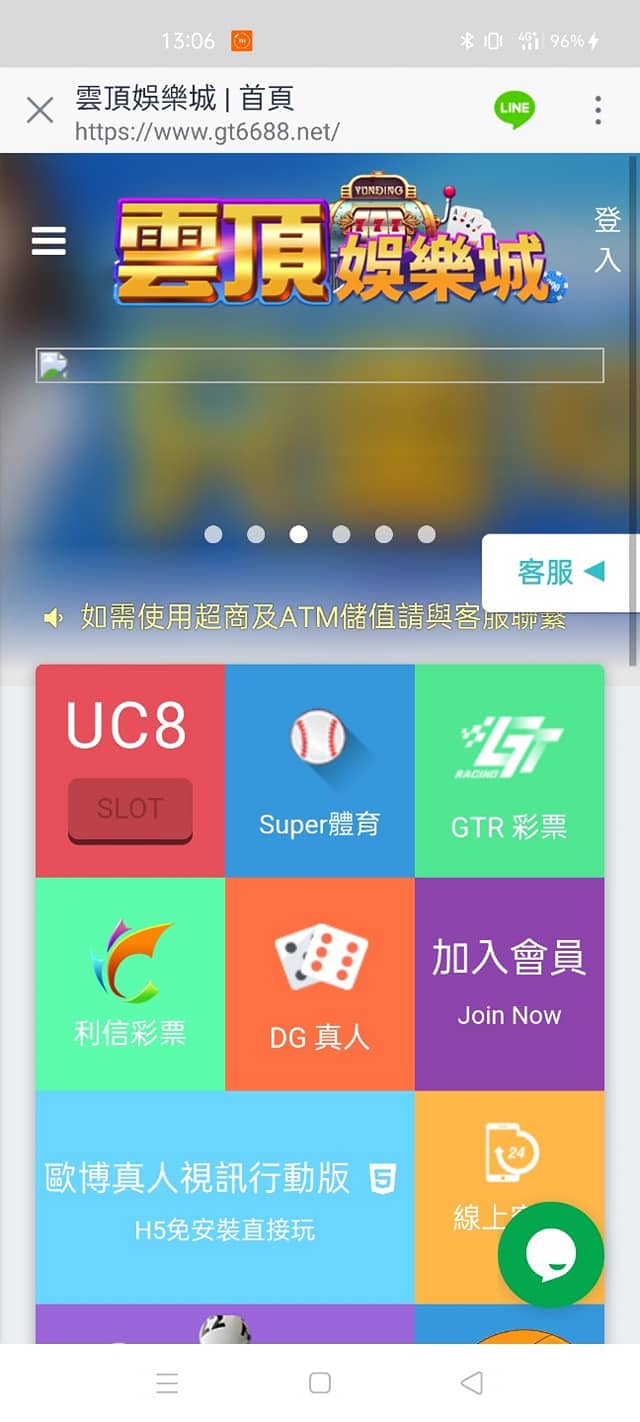Go back with system navigation button

tap(471, 1383)
